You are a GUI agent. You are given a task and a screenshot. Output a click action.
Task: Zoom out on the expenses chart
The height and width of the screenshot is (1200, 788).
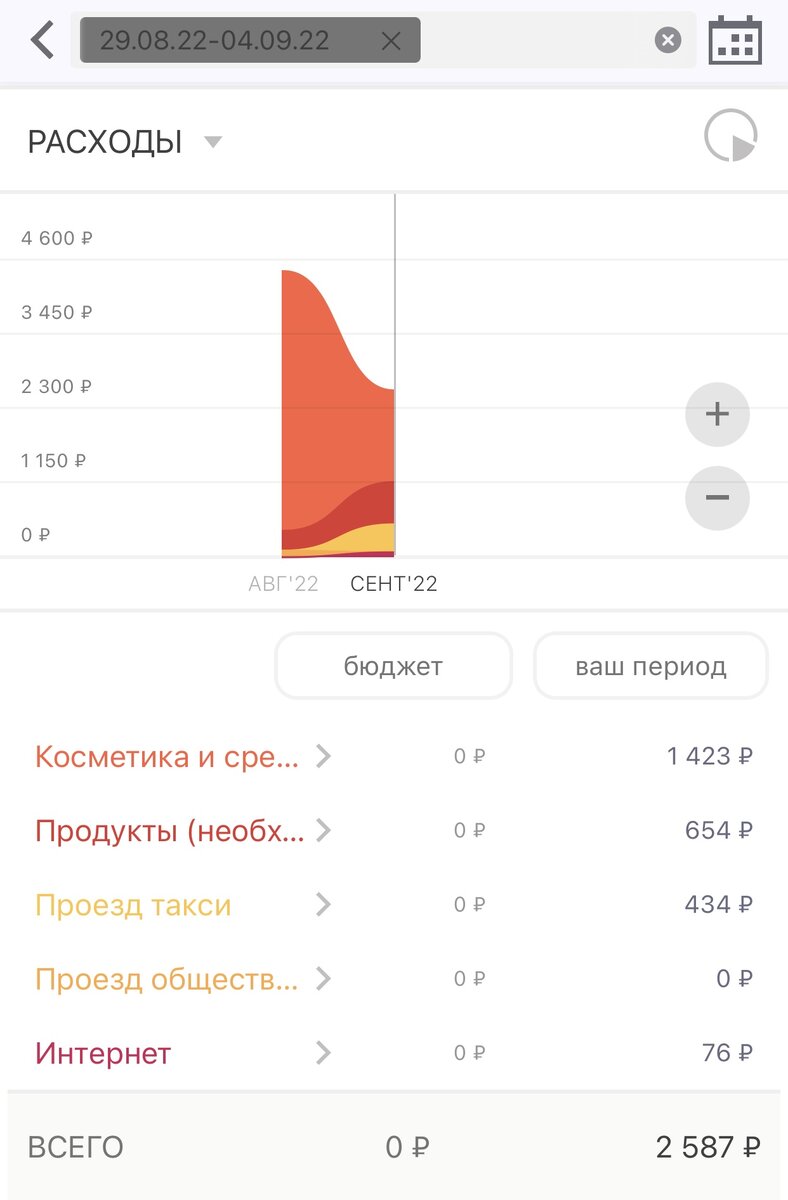click(x=717, y=498)
